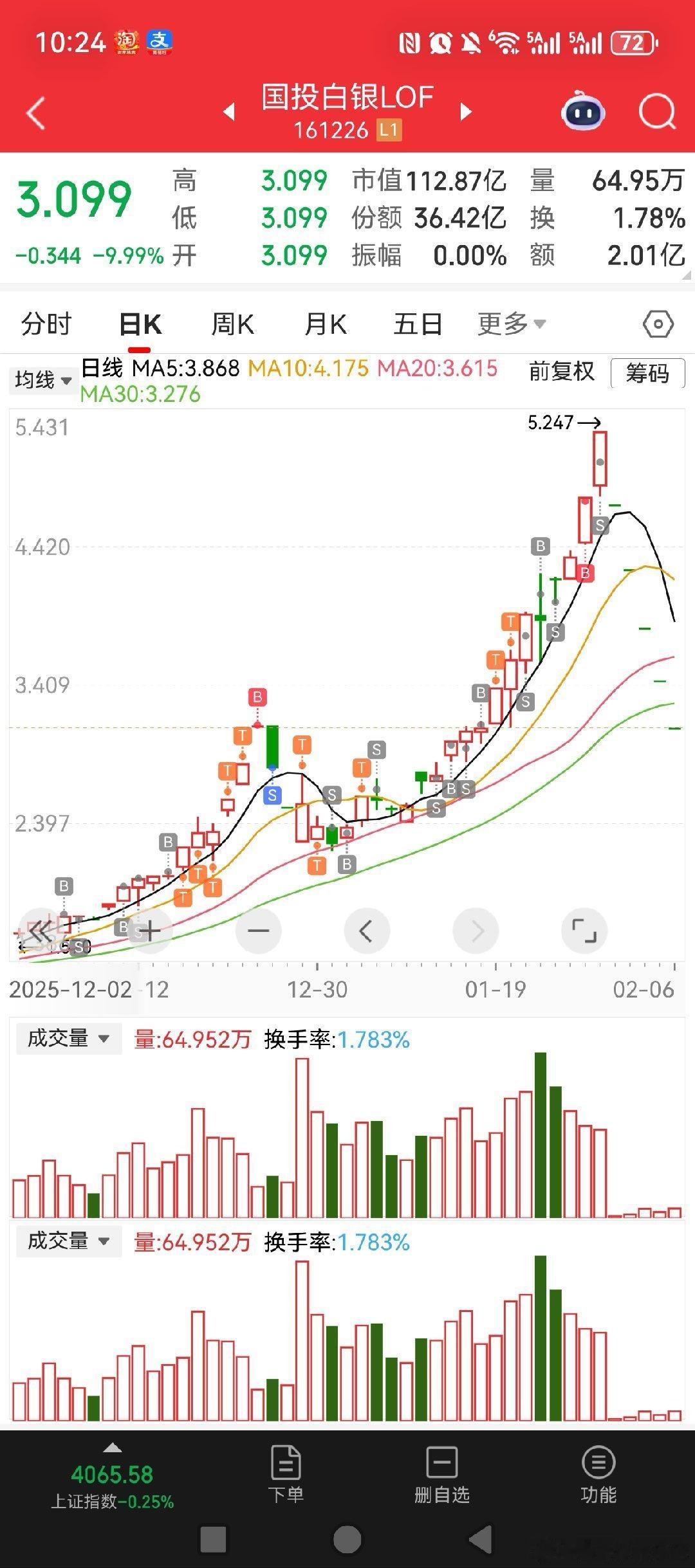
Task: Enter fullscreen chart view
Action: (x=584, y=931)
